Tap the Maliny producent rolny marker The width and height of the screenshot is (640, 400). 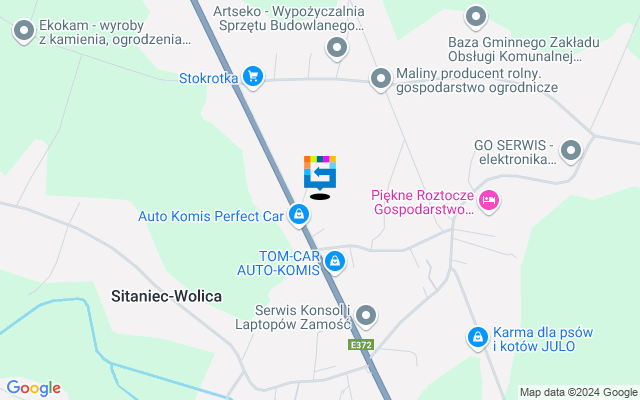coord(380,78)
